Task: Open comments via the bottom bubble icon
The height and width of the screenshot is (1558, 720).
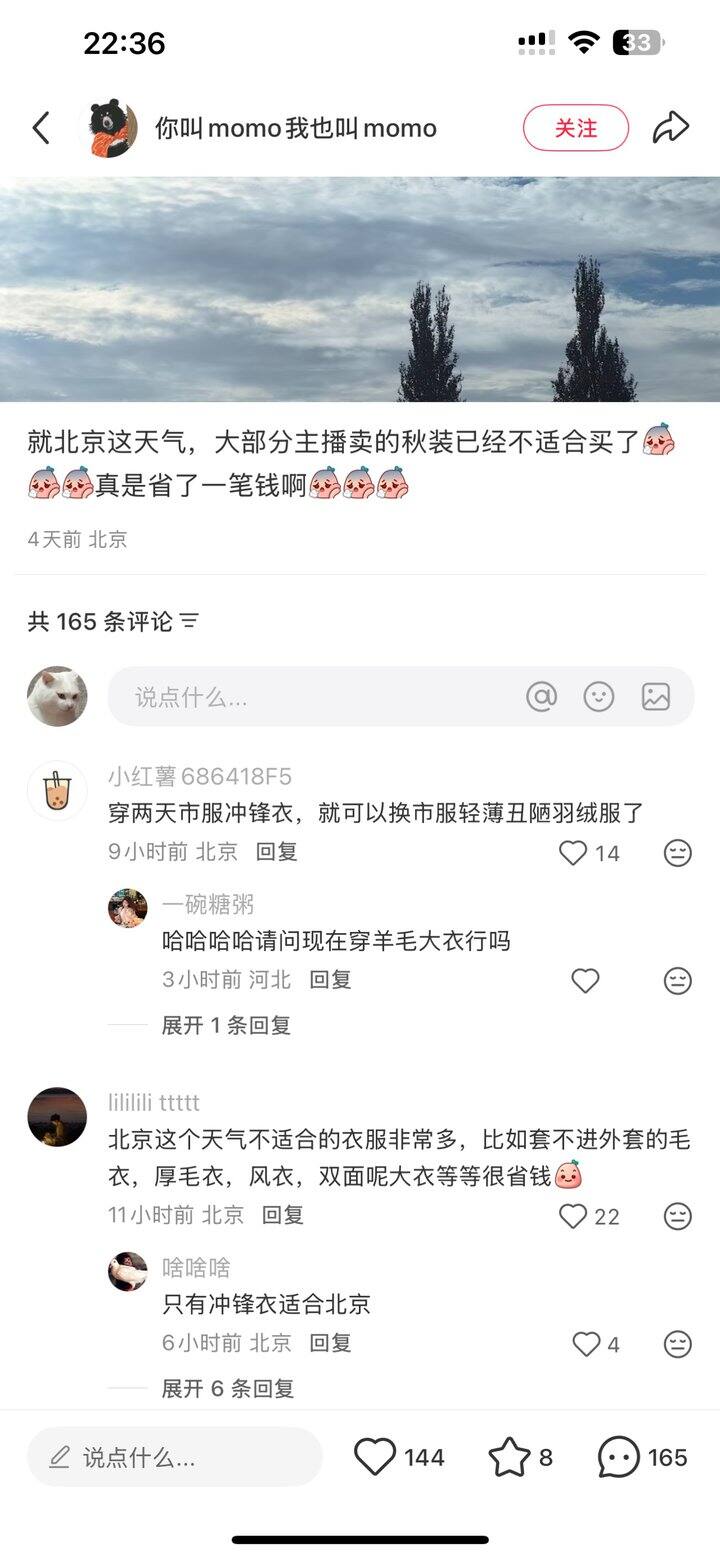Action: point(619,1457)
